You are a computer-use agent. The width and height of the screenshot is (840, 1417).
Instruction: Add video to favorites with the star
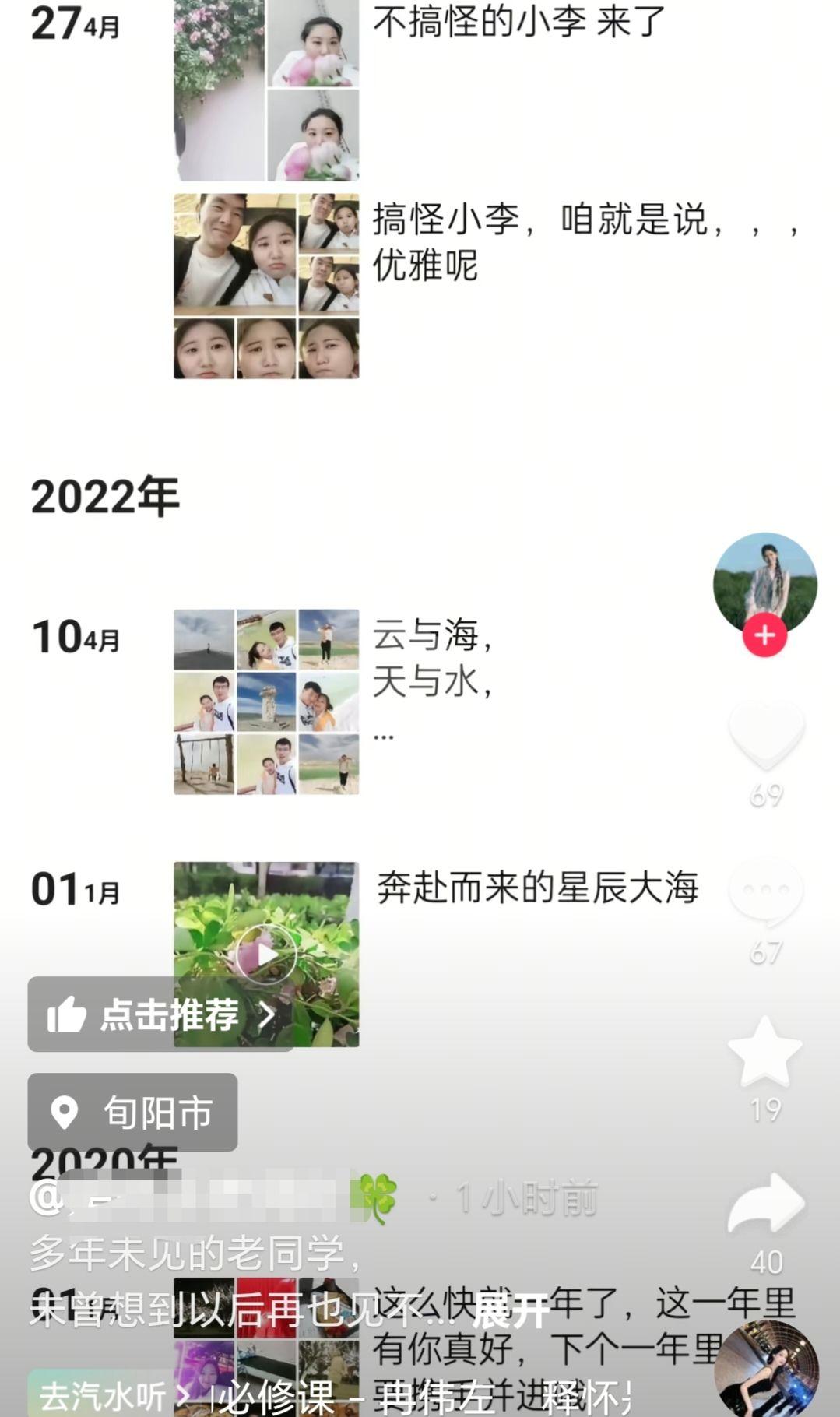[765, 1053]
